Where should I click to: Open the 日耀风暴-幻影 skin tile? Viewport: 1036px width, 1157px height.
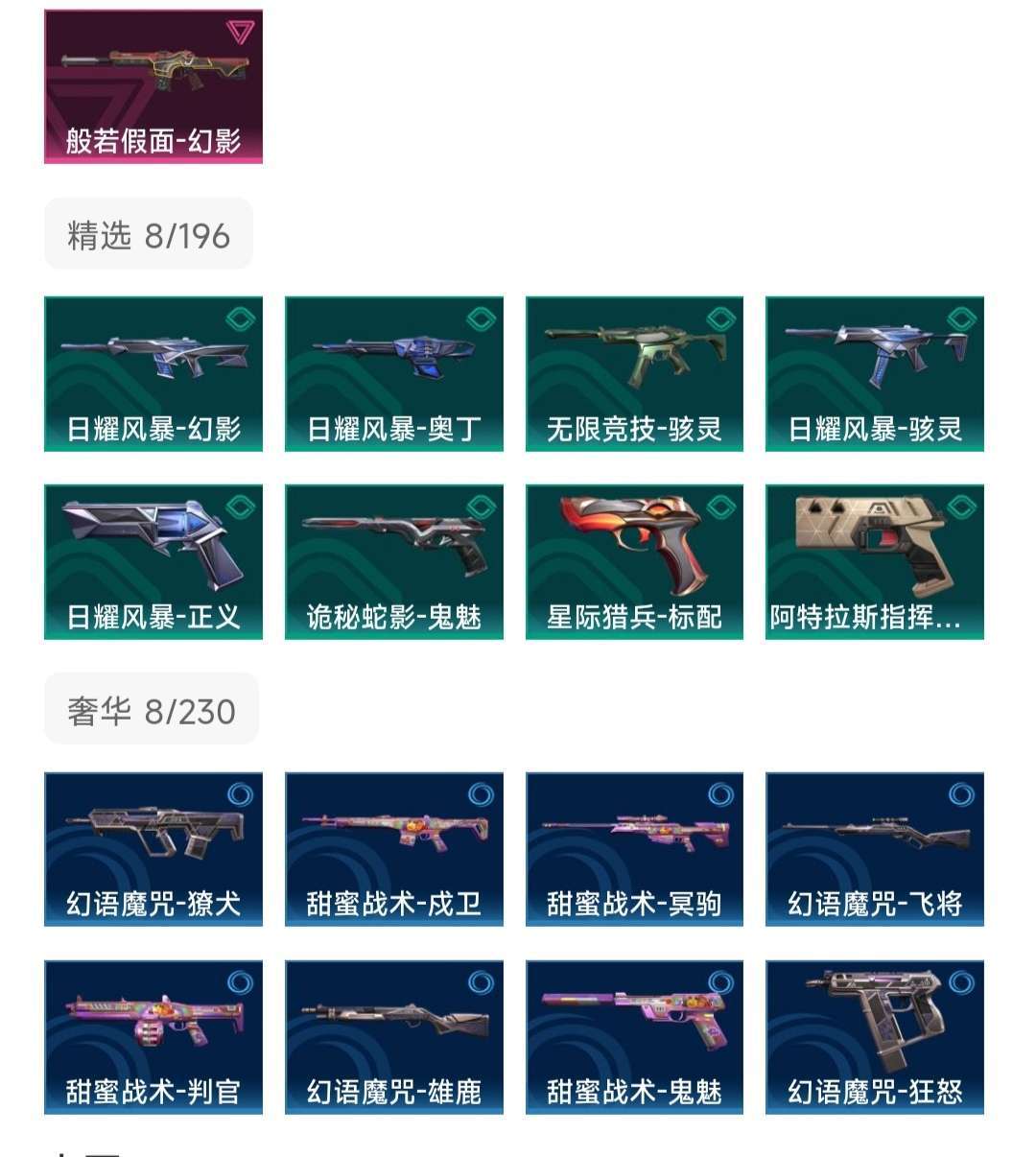[153, 373]
